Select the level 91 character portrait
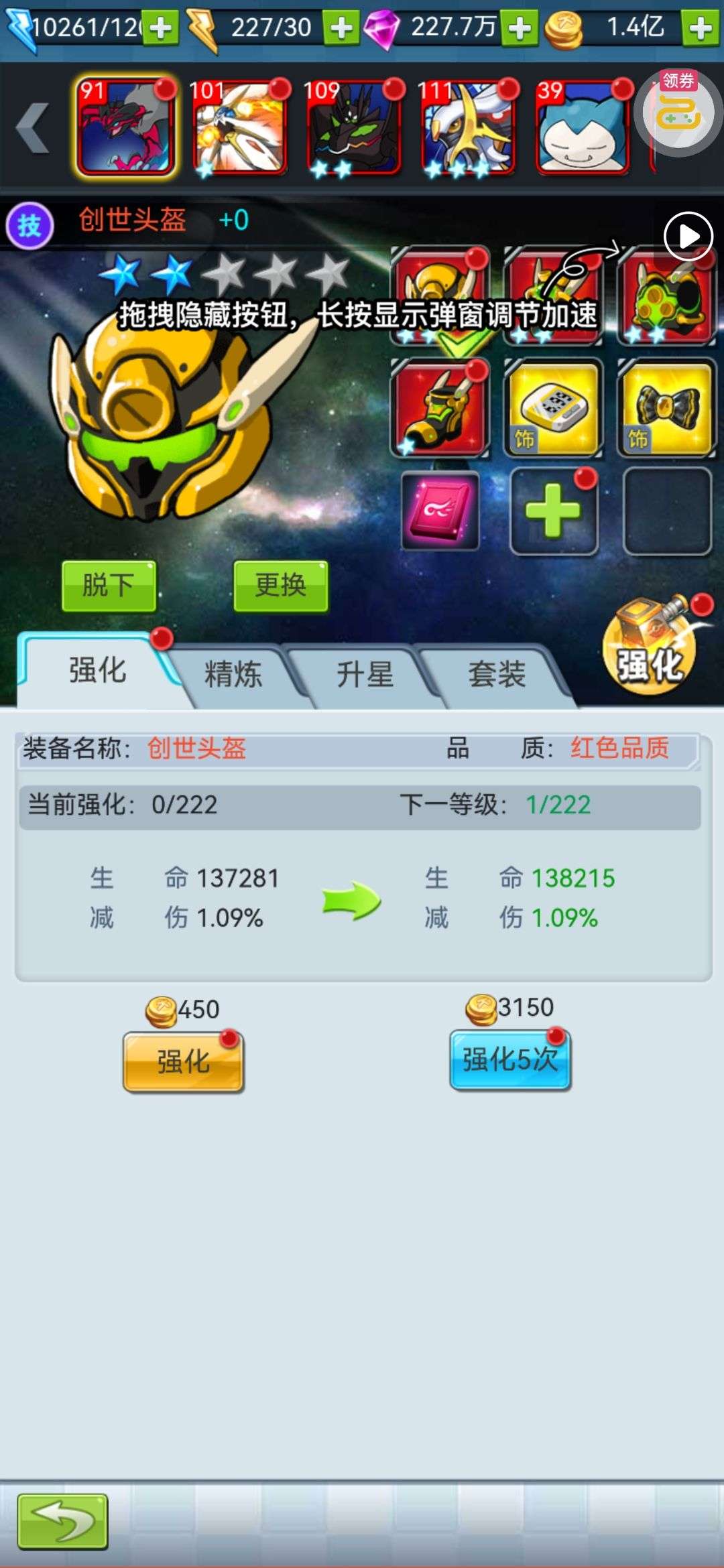 click(126, 127)
